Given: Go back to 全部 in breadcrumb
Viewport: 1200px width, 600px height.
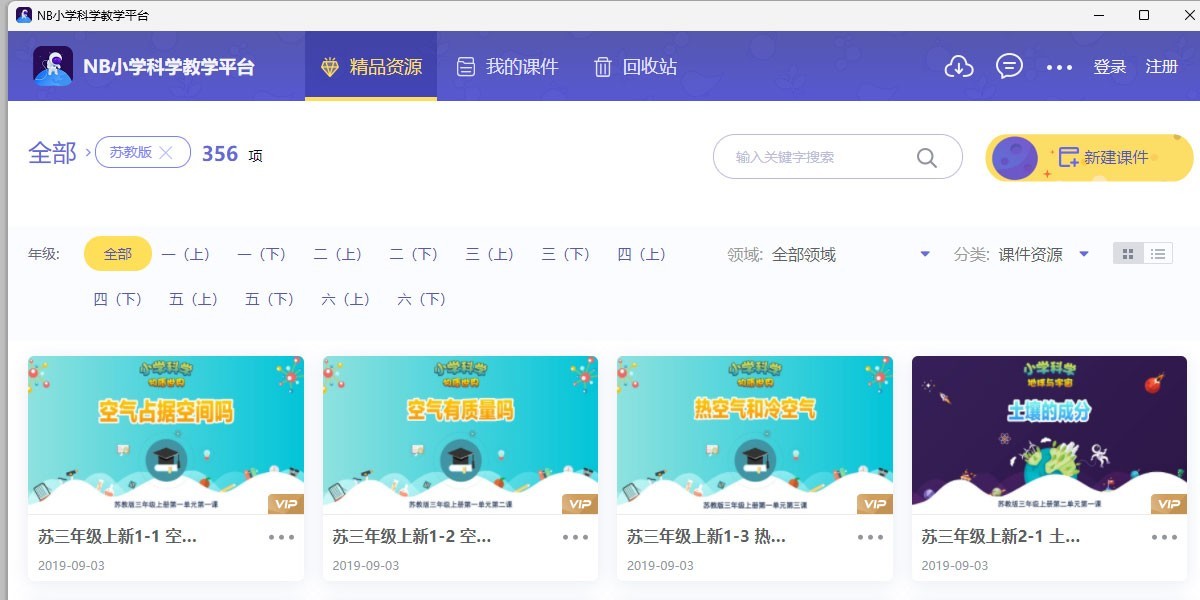Looking at the screenshot, I should (x=52, y=153).
